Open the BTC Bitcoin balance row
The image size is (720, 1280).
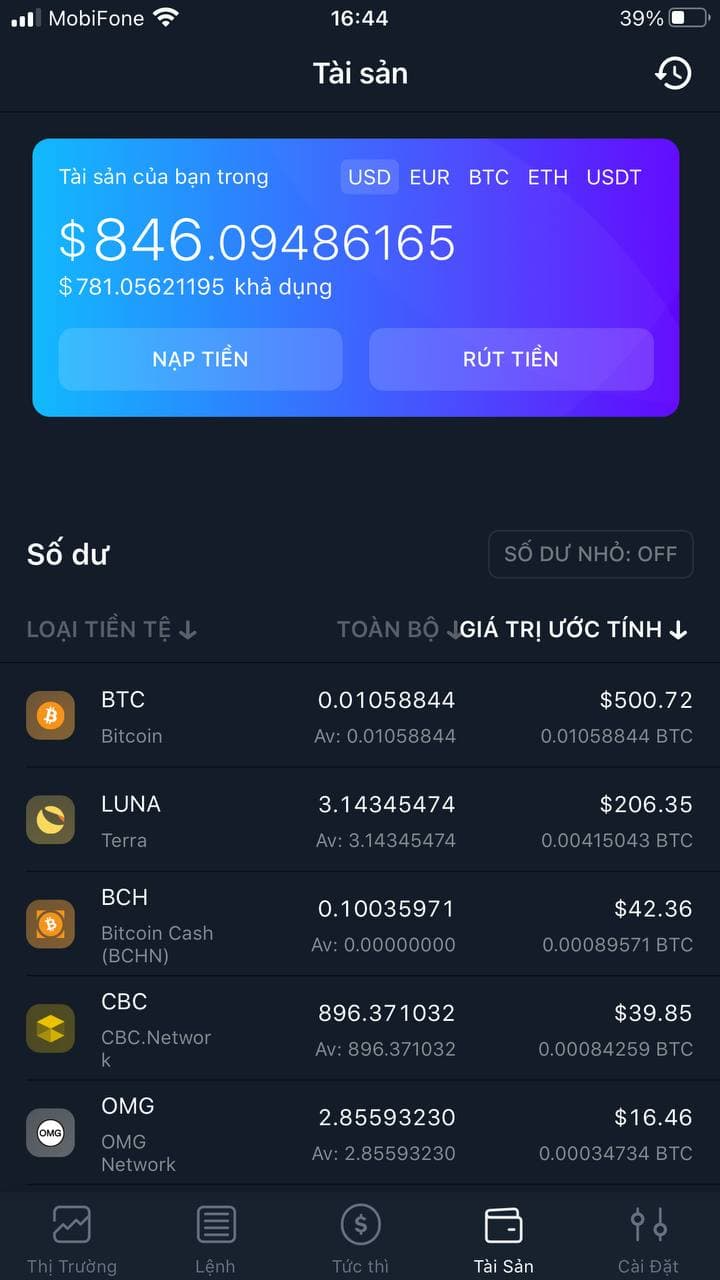360,716
